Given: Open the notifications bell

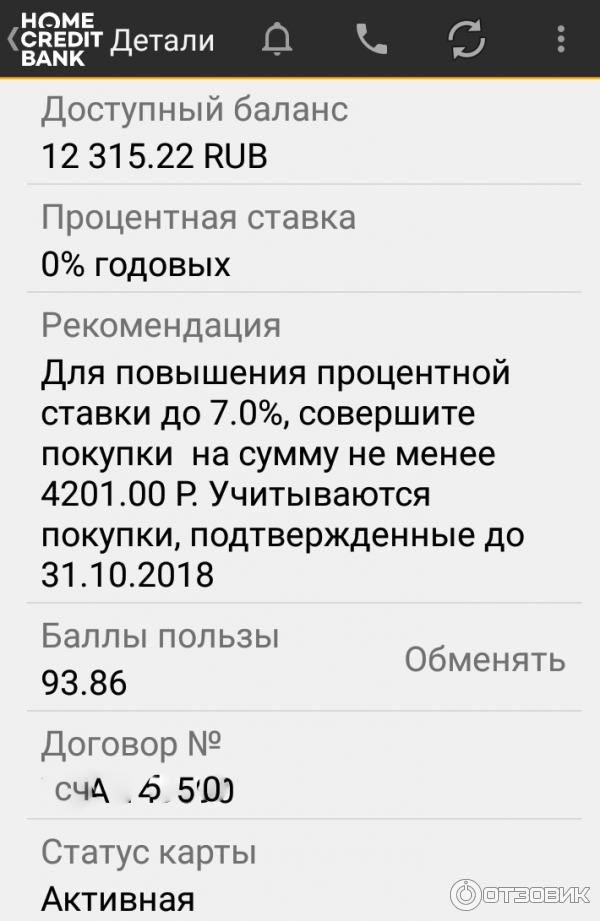Looking at the screenshot, I should [x=277, y=40].
